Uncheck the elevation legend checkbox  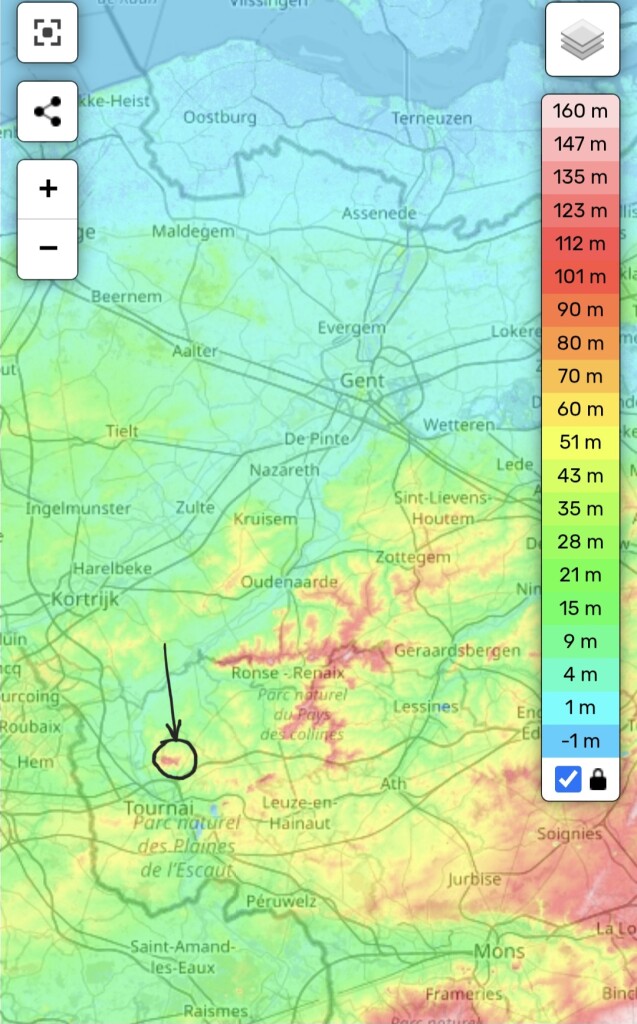(567, 778)
